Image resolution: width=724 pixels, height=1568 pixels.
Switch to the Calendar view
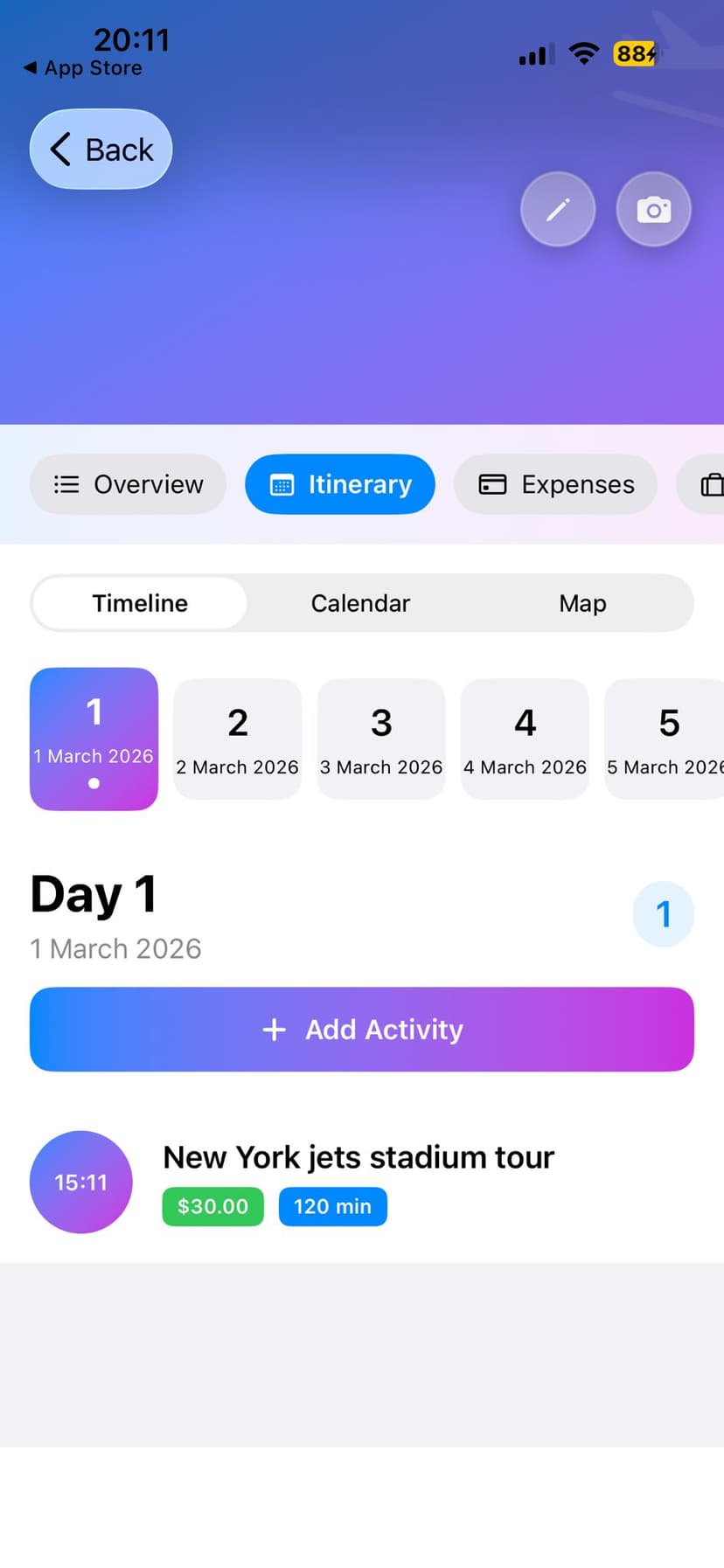359,603
